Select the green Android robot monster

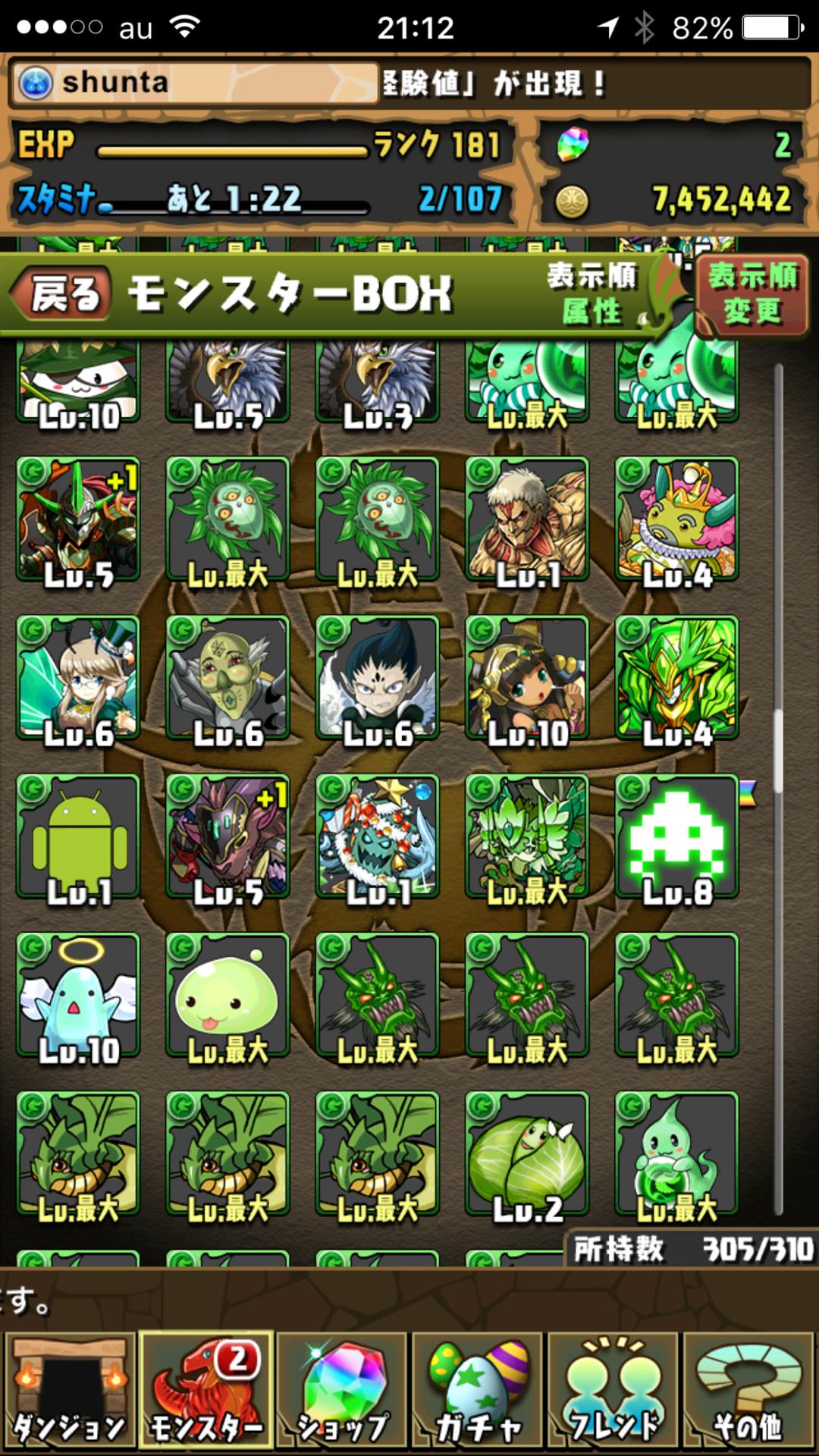(x=79, y=837)
